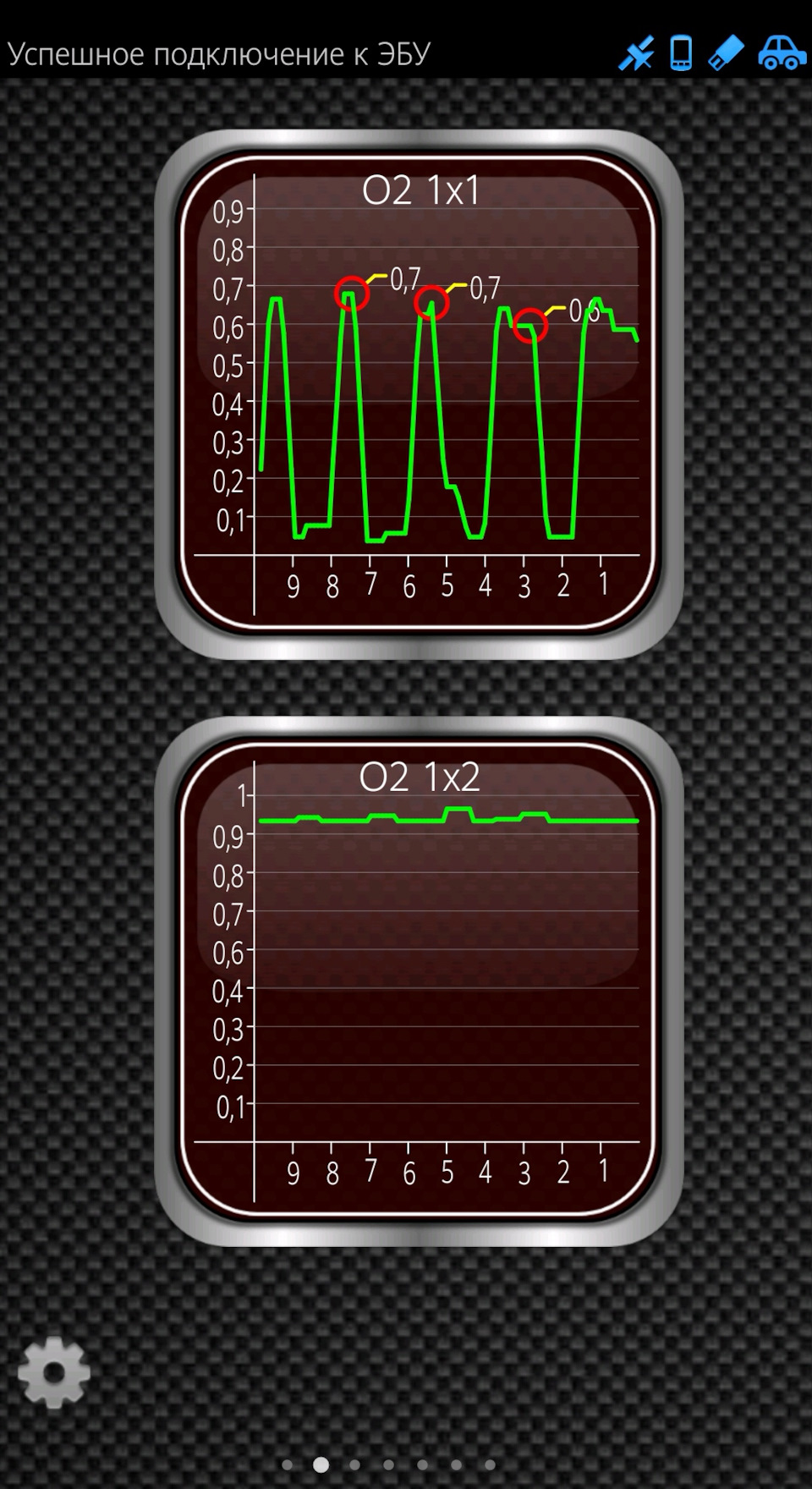Open the O2 1x1 graph widget
The image size is (812, 1489).
click(419, 394)
